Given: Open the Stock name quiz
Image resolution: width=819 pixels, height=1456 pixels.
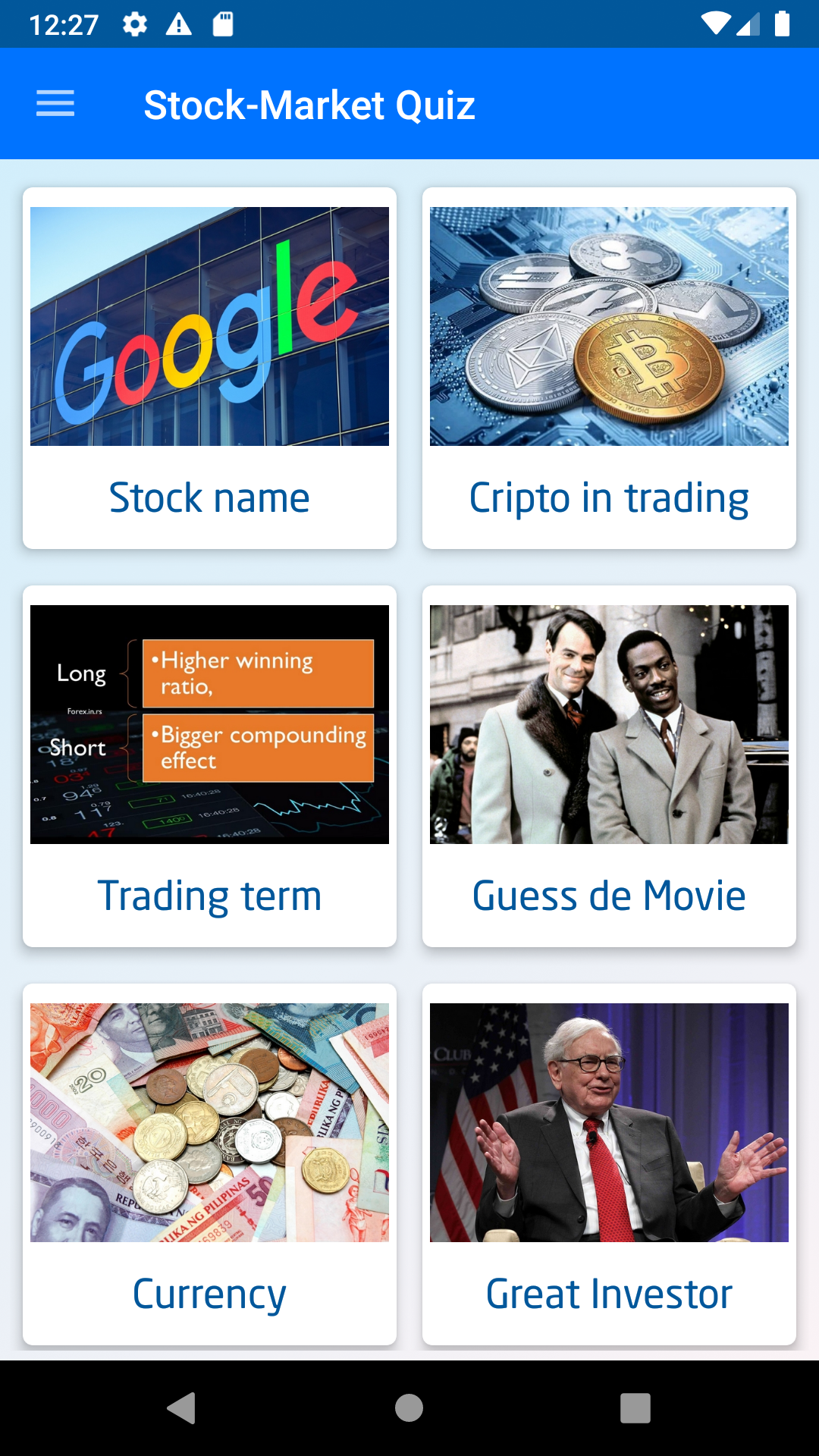Looking at the screenshot, I should [209, 368].
